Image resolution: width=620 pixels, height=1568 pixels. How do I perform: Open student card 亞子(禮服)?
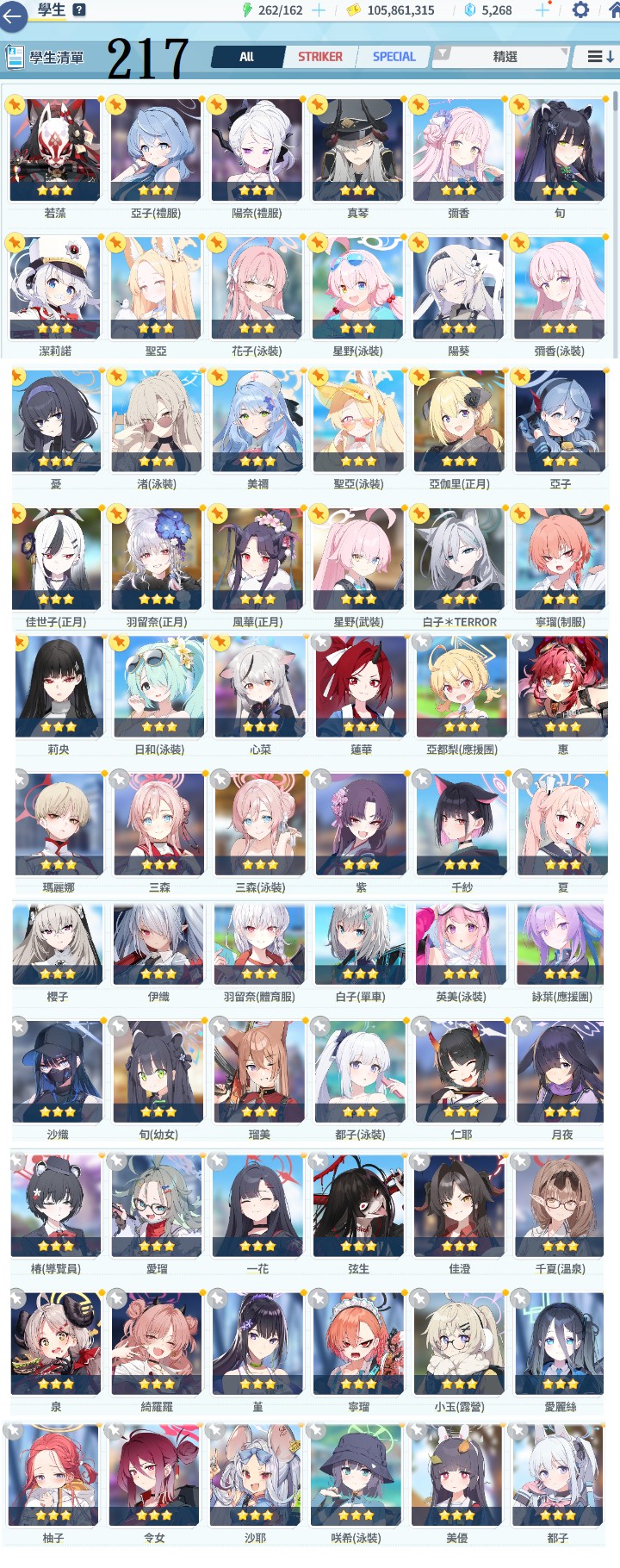point(156,152)
